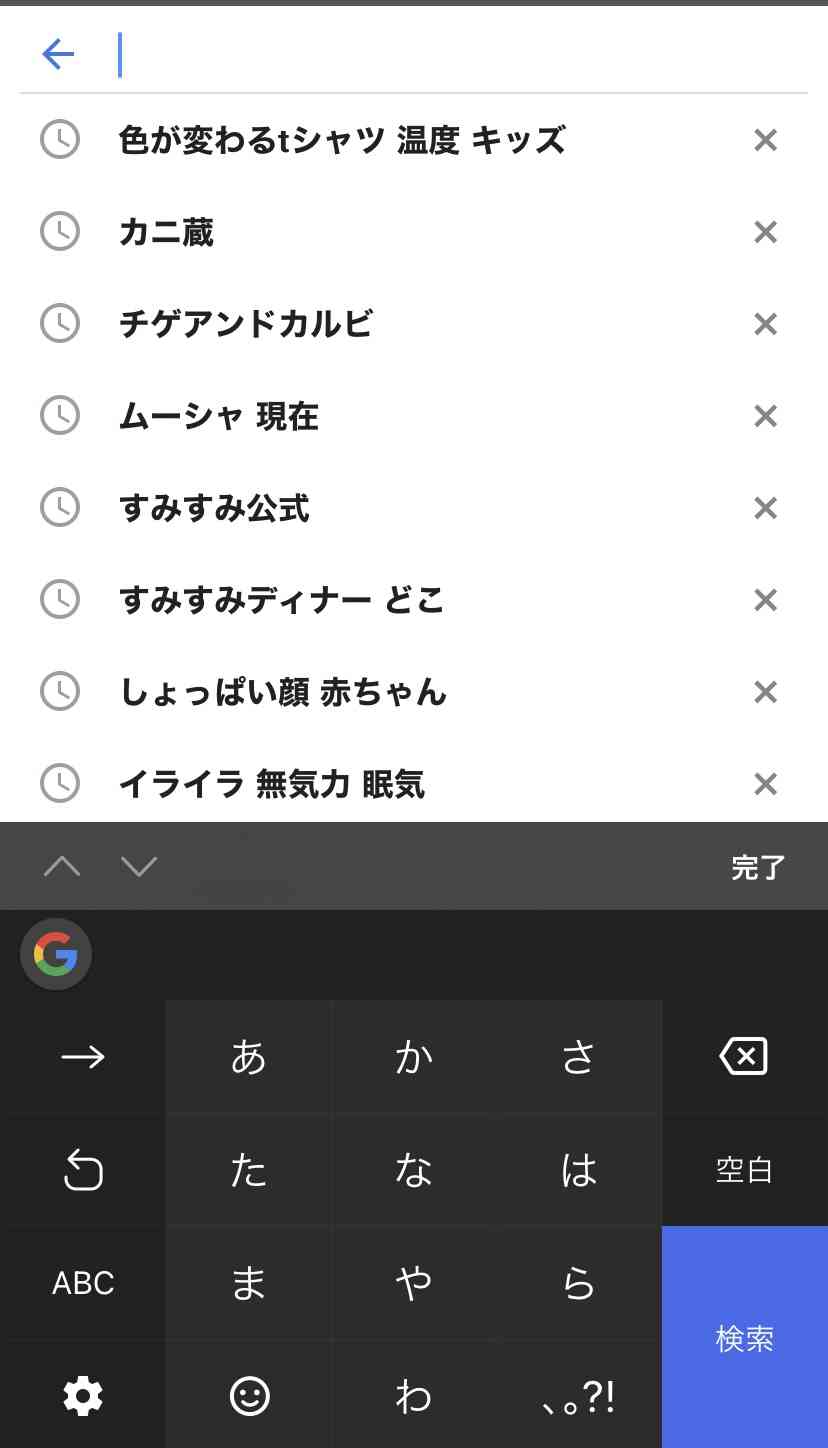Tap the 、。?! punctuation key
Image resolution: width=828 pixels, height=1448 pixels.
click(x=580, y=1398)
